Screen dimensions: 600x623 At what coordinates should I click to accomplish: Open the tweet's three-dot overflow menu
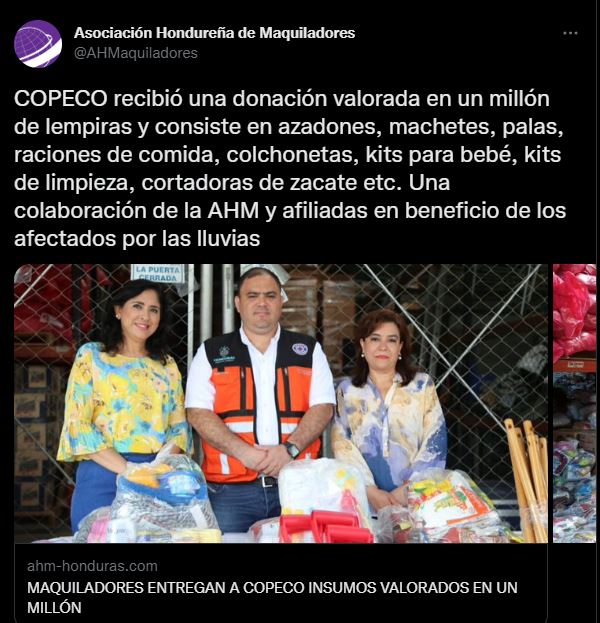pyautogui.click(x=570, y=33)
